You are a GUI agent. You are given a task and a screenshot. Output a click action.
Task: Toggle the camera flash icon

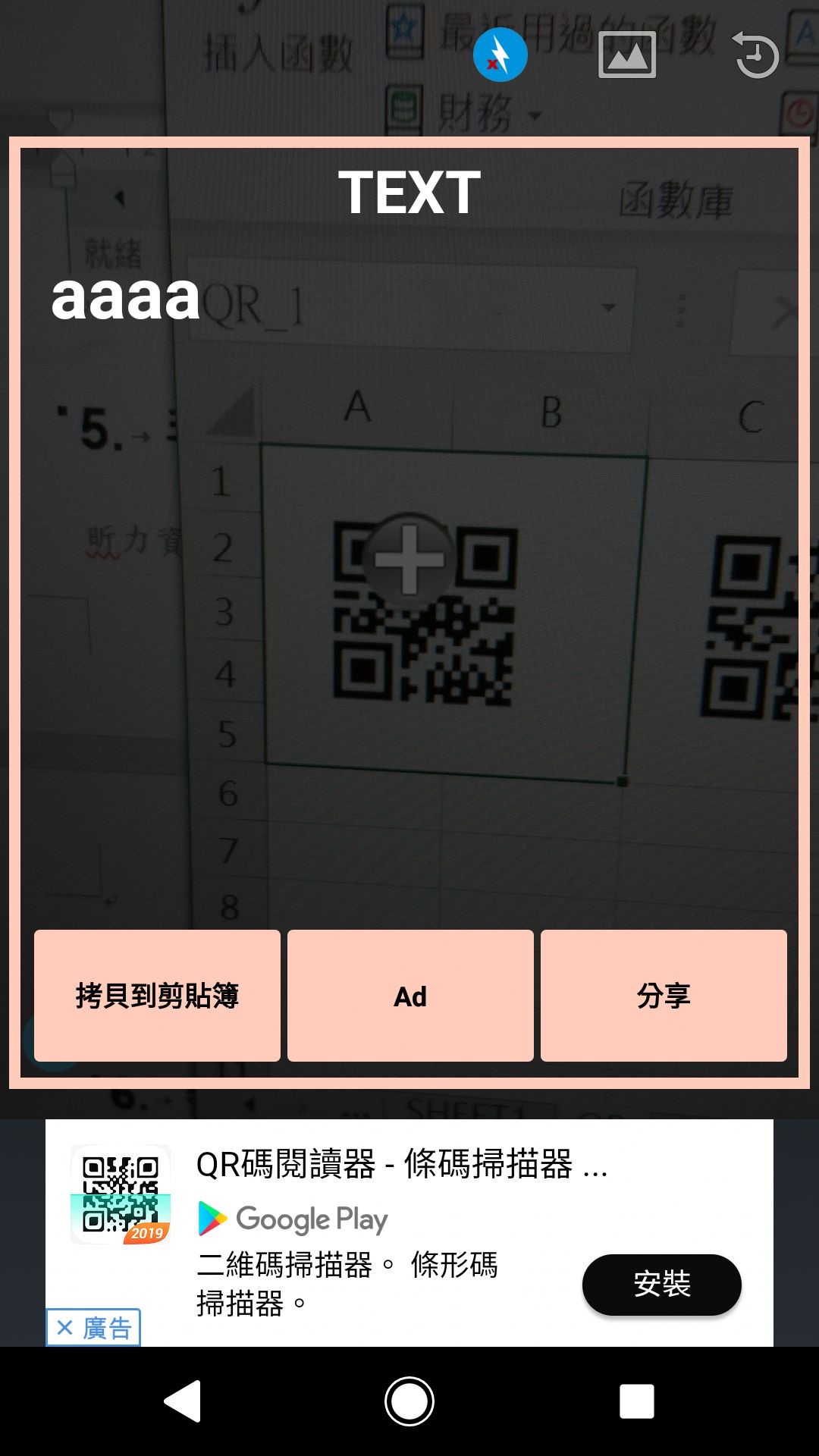tap(500, 55)
